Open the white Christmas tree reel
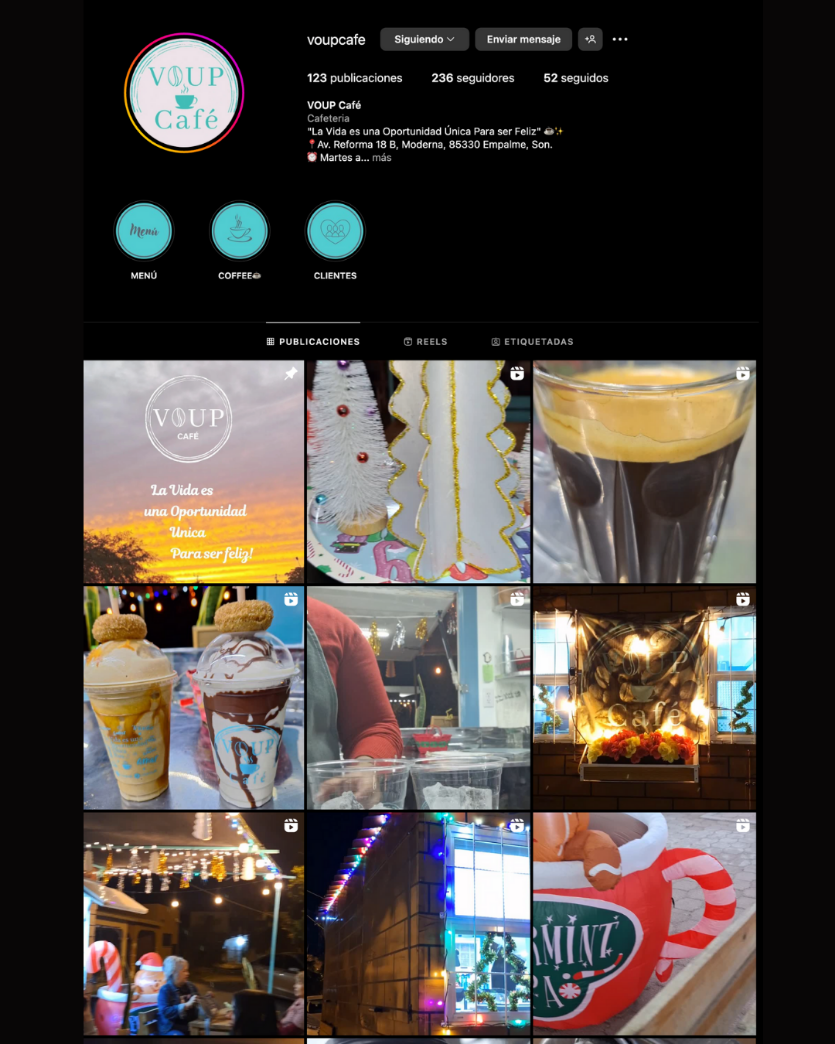Viewport: 835px width, 1044px height. tap(418, 471)
